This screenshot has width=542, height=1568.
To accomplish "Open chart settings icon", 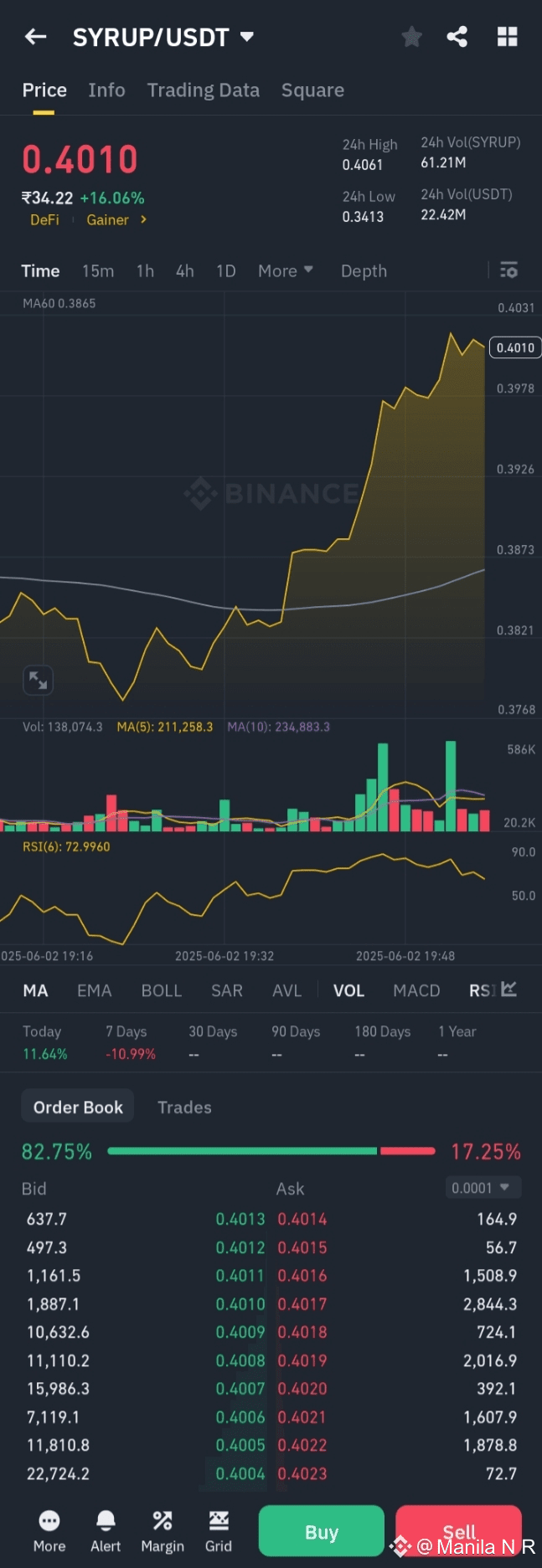I will 508,270.
